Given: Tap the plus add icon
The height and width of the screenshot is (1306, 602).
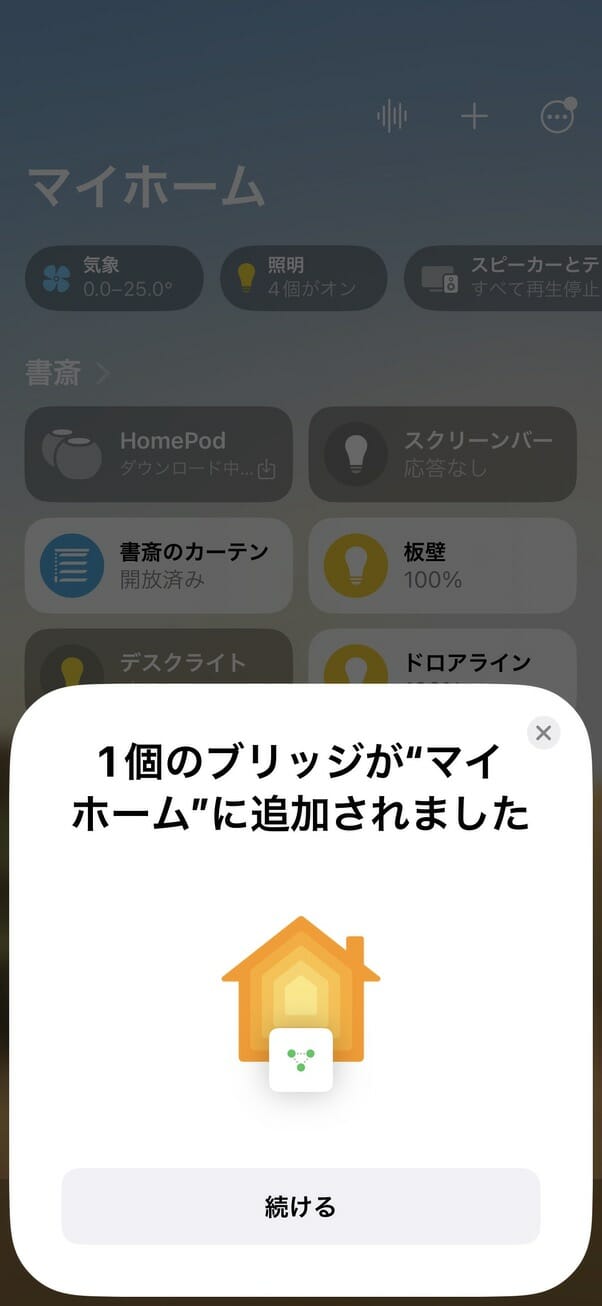Looking at the screenshot, I should 474,117.
